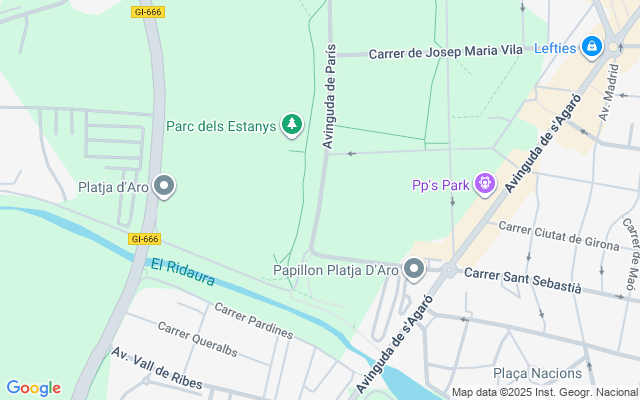This screenshot has width=640, height=400.
Task: Select the Parc dels Estanys park marker
Action: coord(291,125)
